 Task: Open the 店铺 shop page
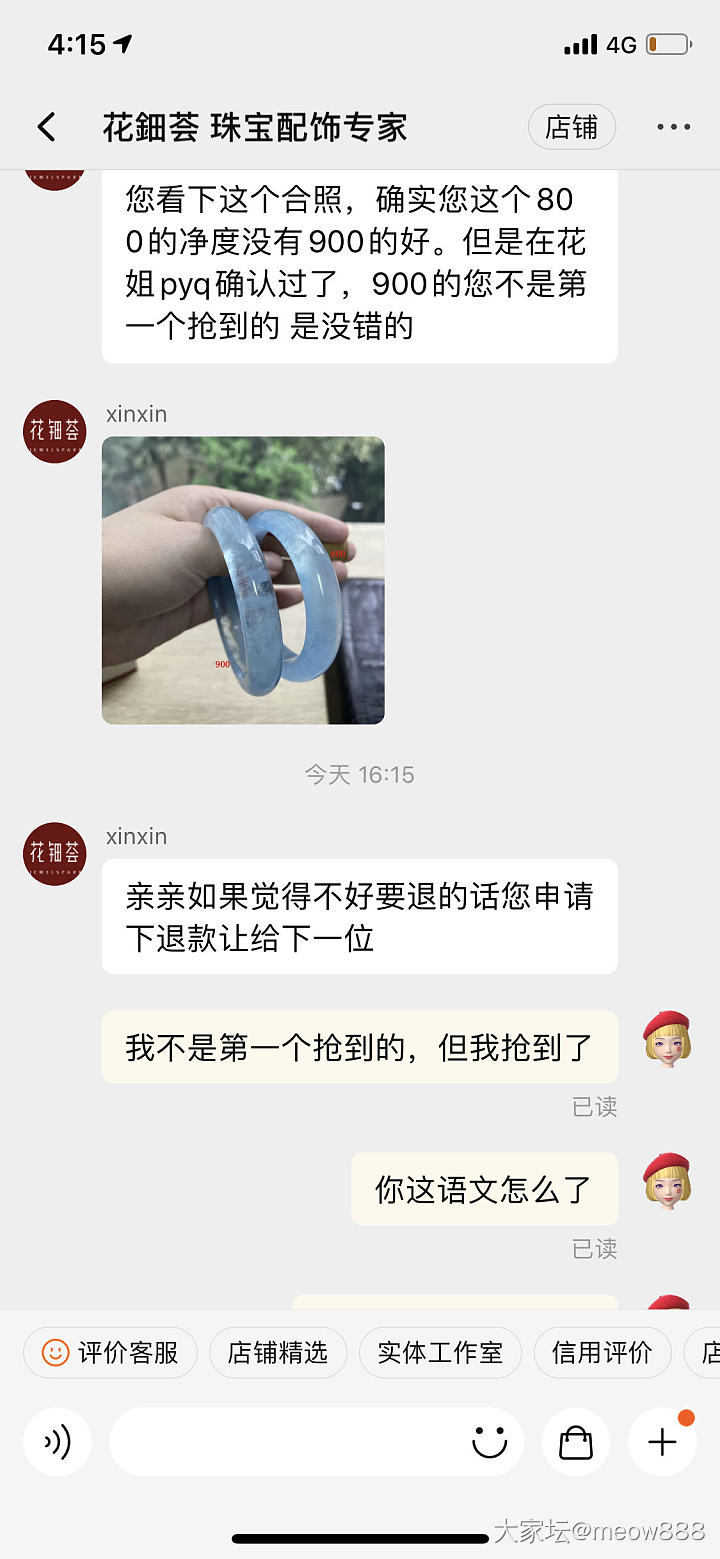(571, 127)
